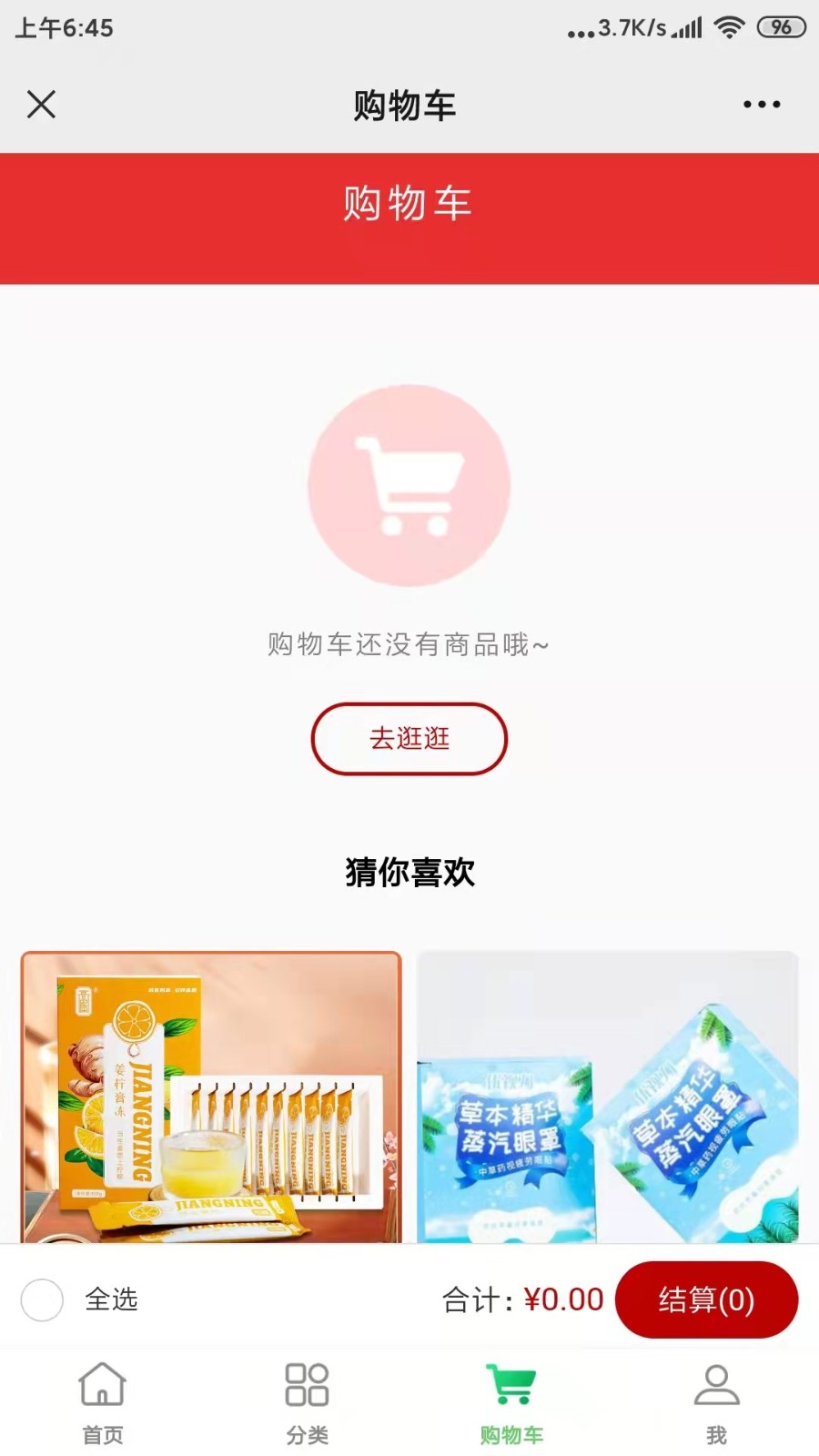Switch to the 首页 tab

point(103,1403)
